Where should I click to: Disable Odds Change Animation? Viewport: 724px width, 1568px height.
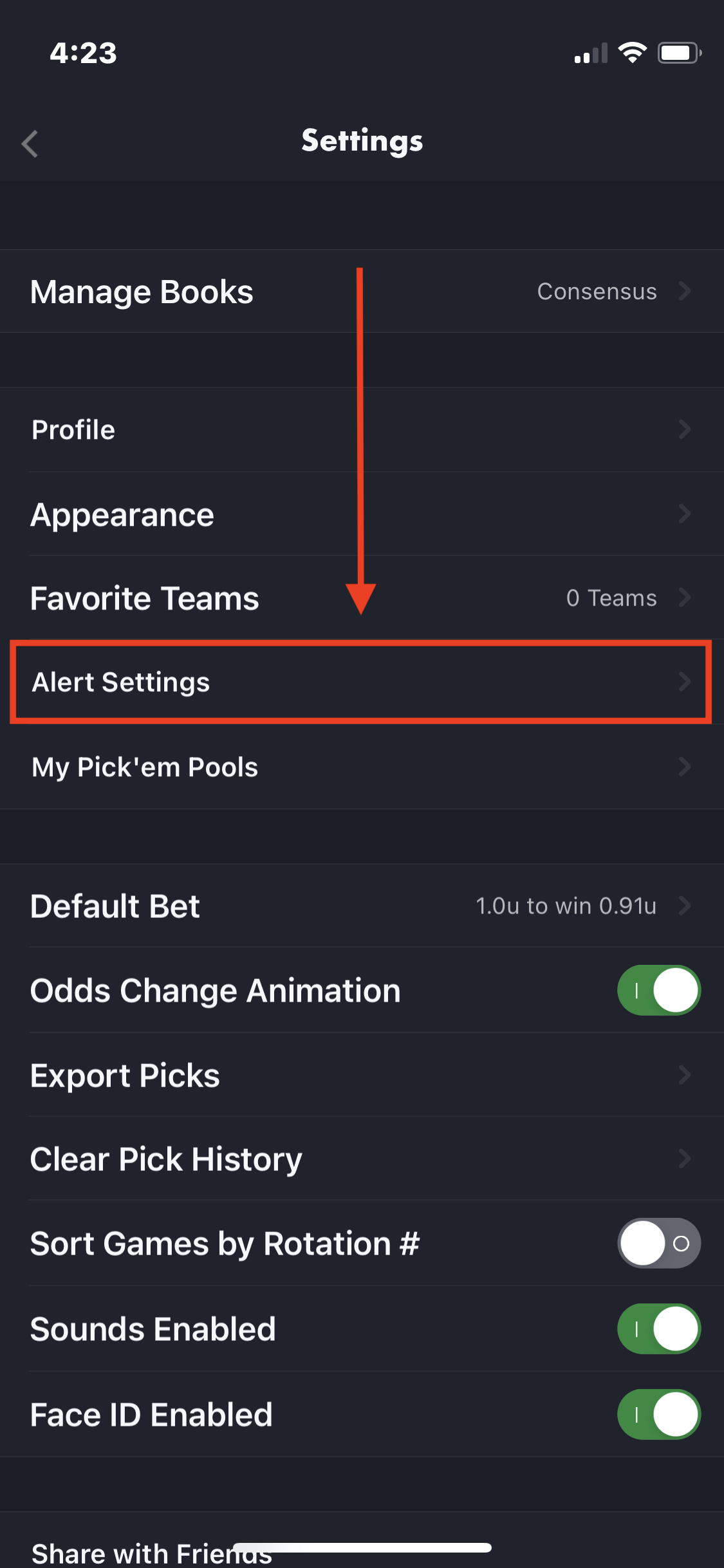click(x=659, y=990)
